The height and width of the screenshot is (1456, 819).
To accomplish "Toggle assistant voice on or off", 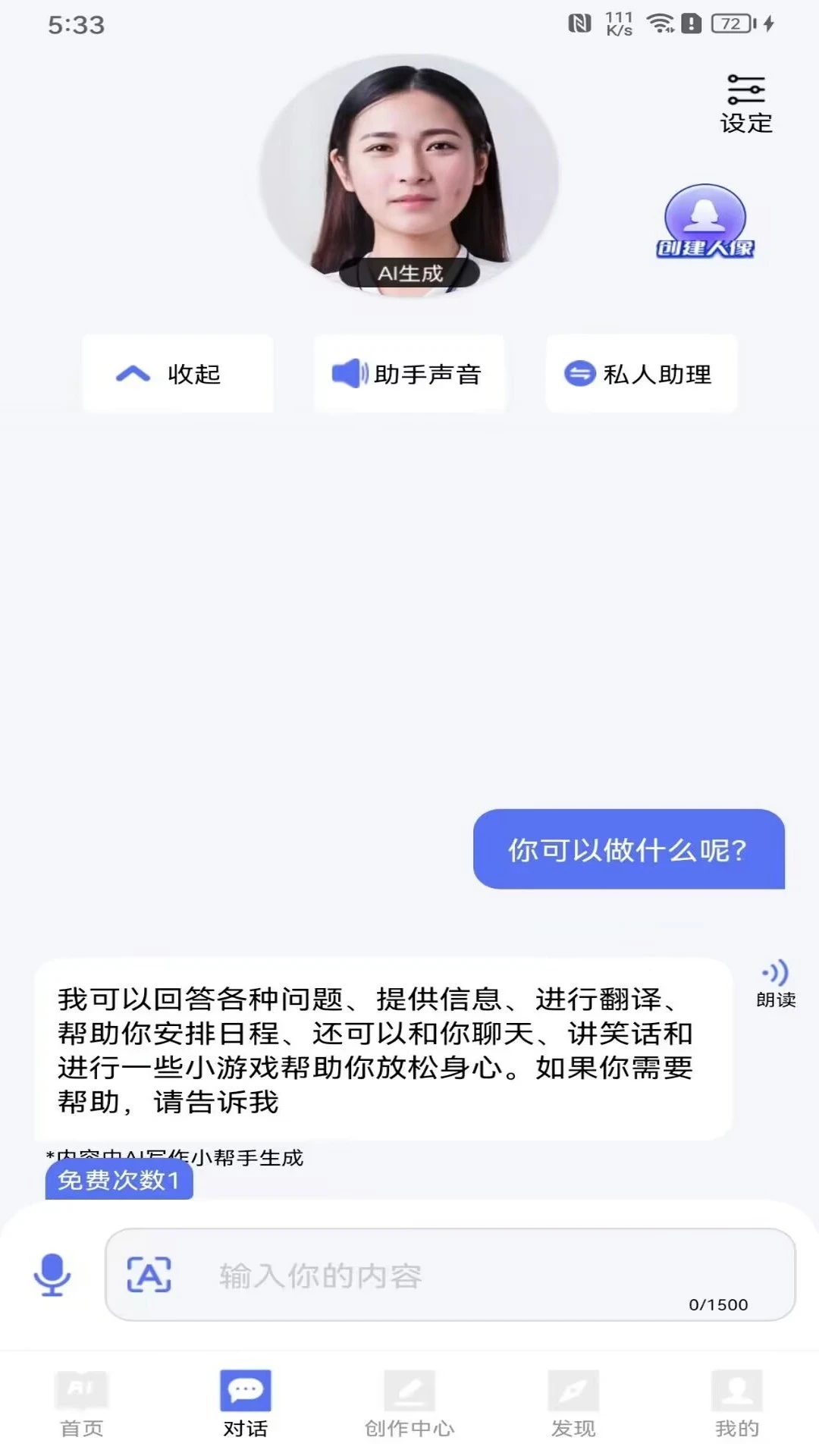I will click(x=409, y=372).
